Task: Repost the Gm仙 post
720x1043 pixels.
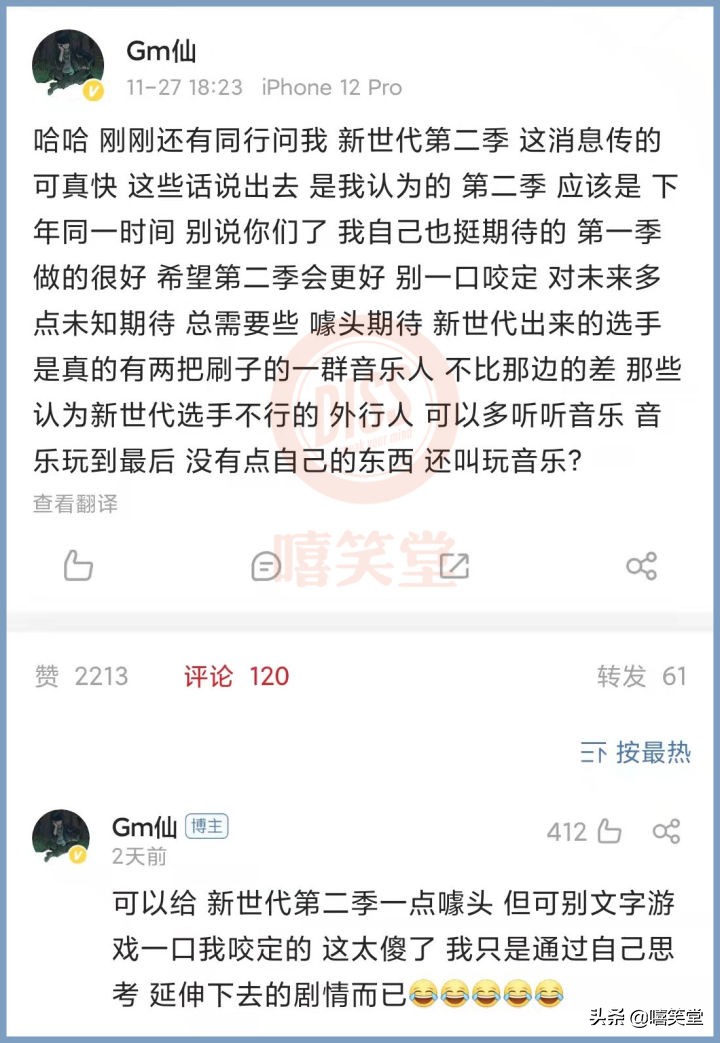Action: tap(454, 566)
